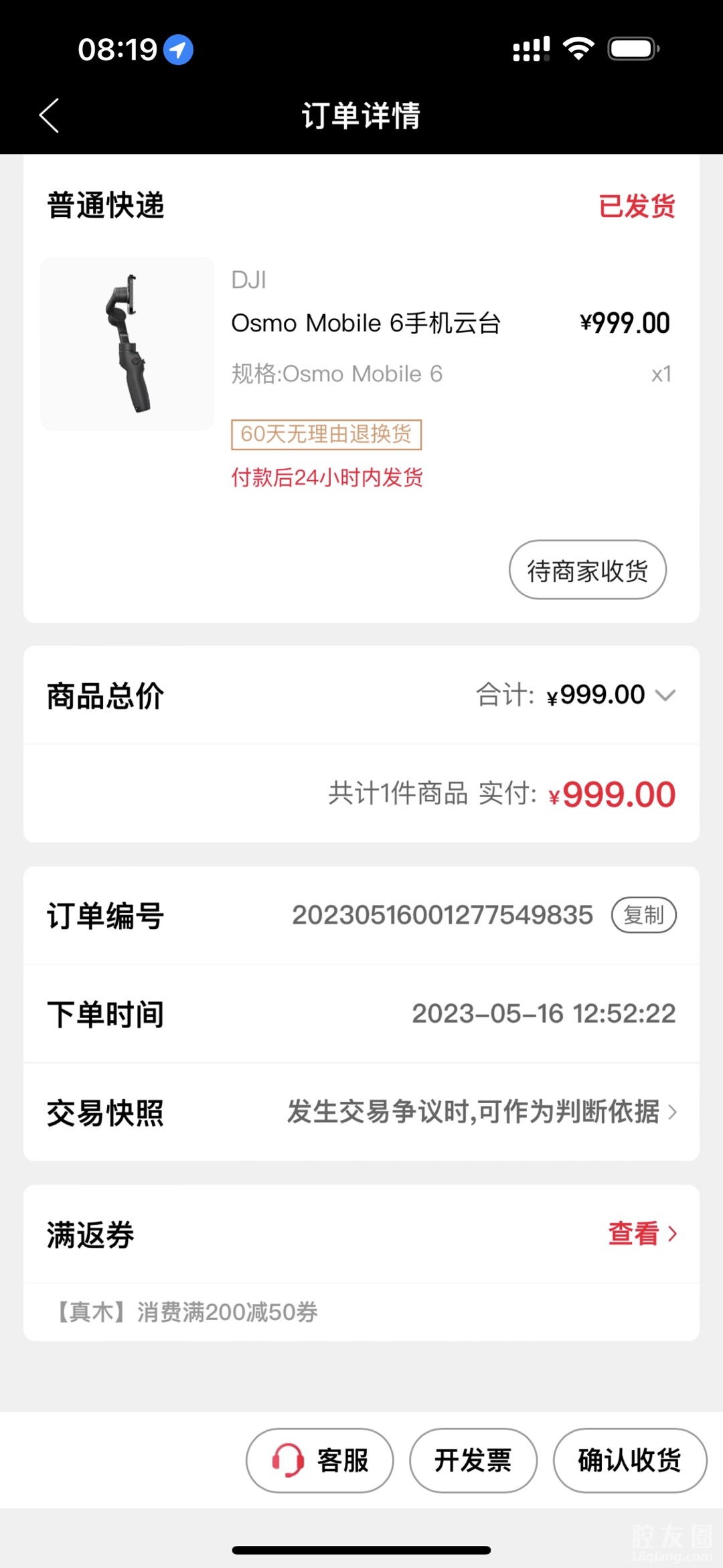The image size is (723, 1568).
Task: Expand the 商品总价 total breakdown
Action: (x=665, y=695)
